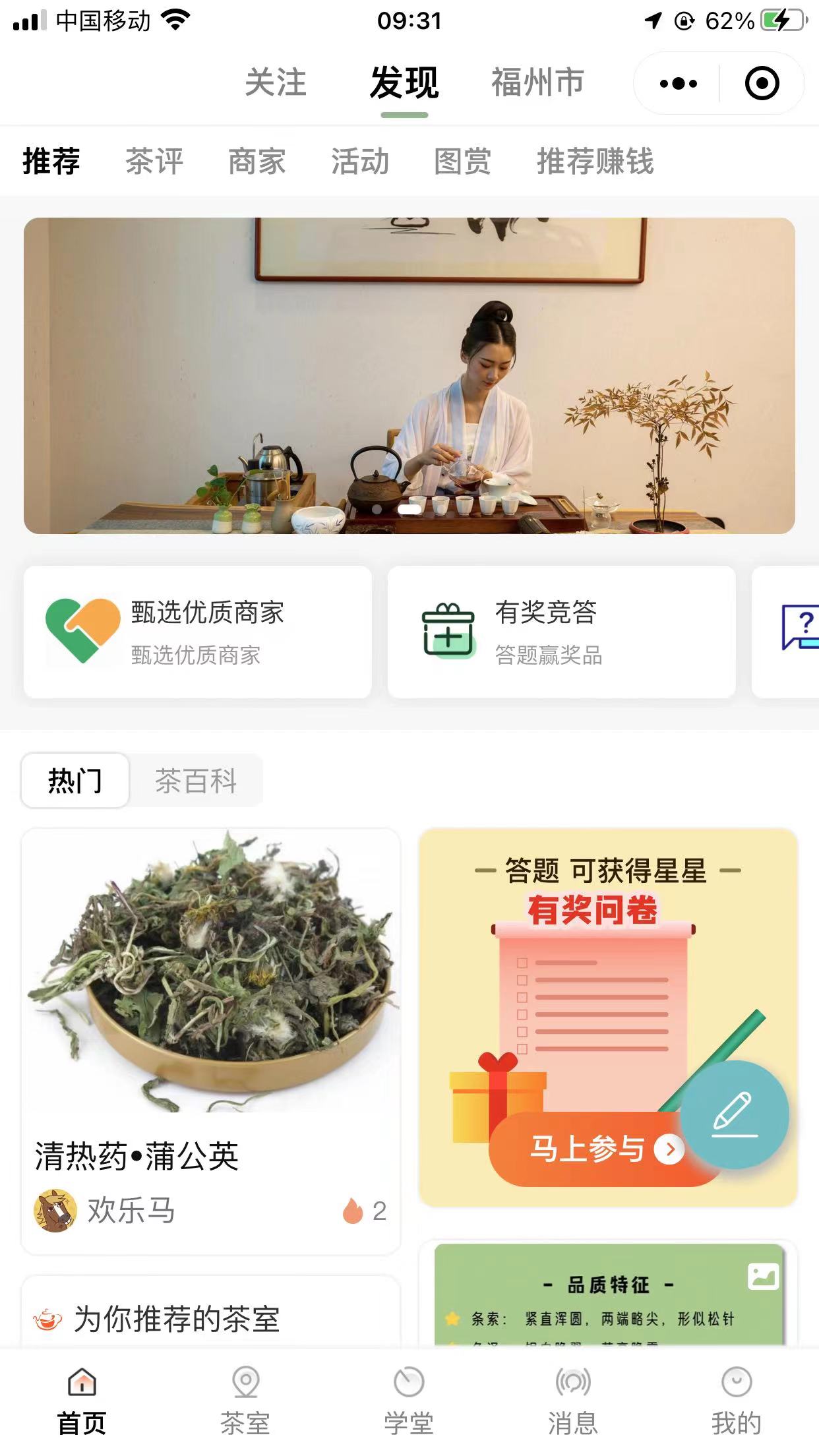The image size is (819, 1456).
Task: Switch to the 茶百科 segment
Action: [196, 781]
